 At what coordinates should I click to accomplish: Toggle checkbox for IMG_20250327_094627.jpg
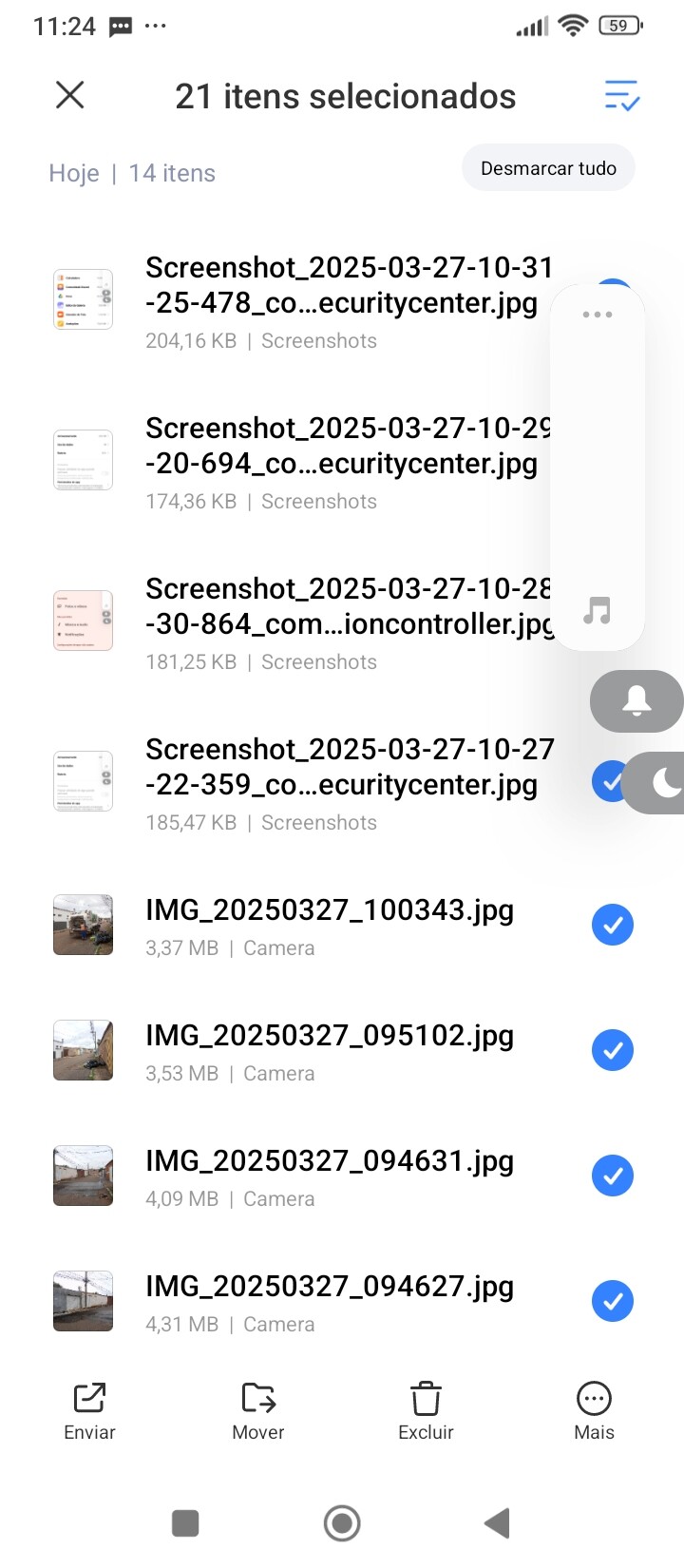[x=613, y=1301]
